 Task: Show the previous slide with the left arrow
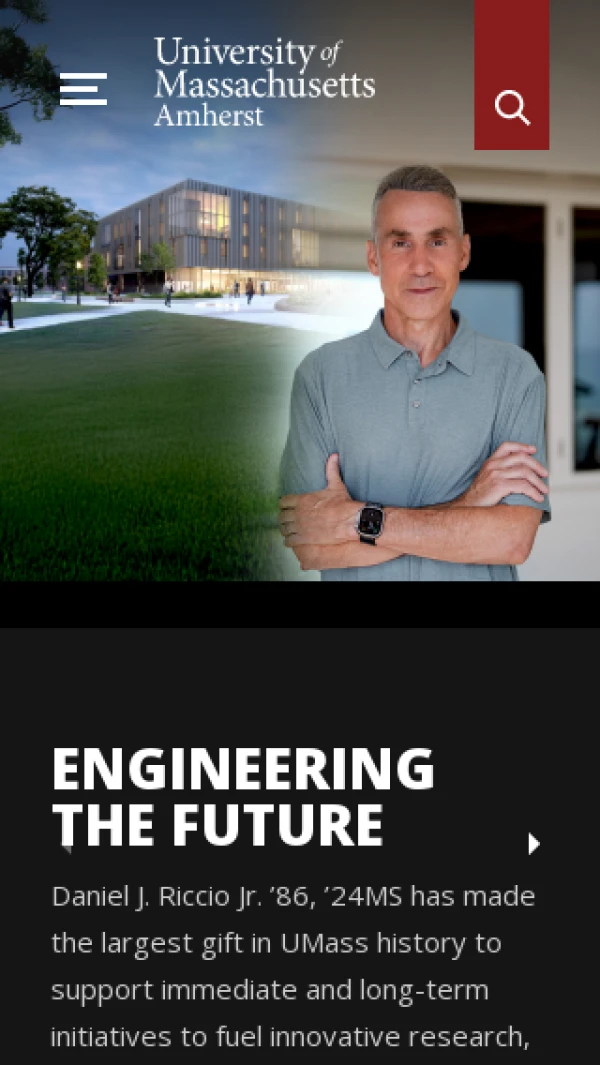[x=66, y=844]
